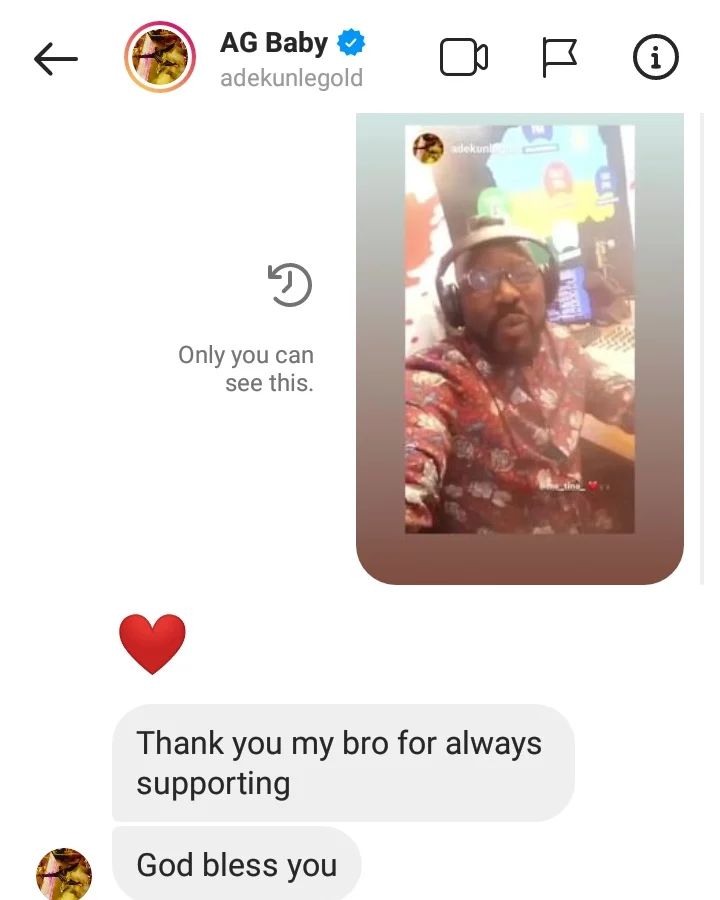The height and width of the screenshot is (900, 720).
Task: View AG Baby's story from header avatar
Action: (x=160, y=58)
